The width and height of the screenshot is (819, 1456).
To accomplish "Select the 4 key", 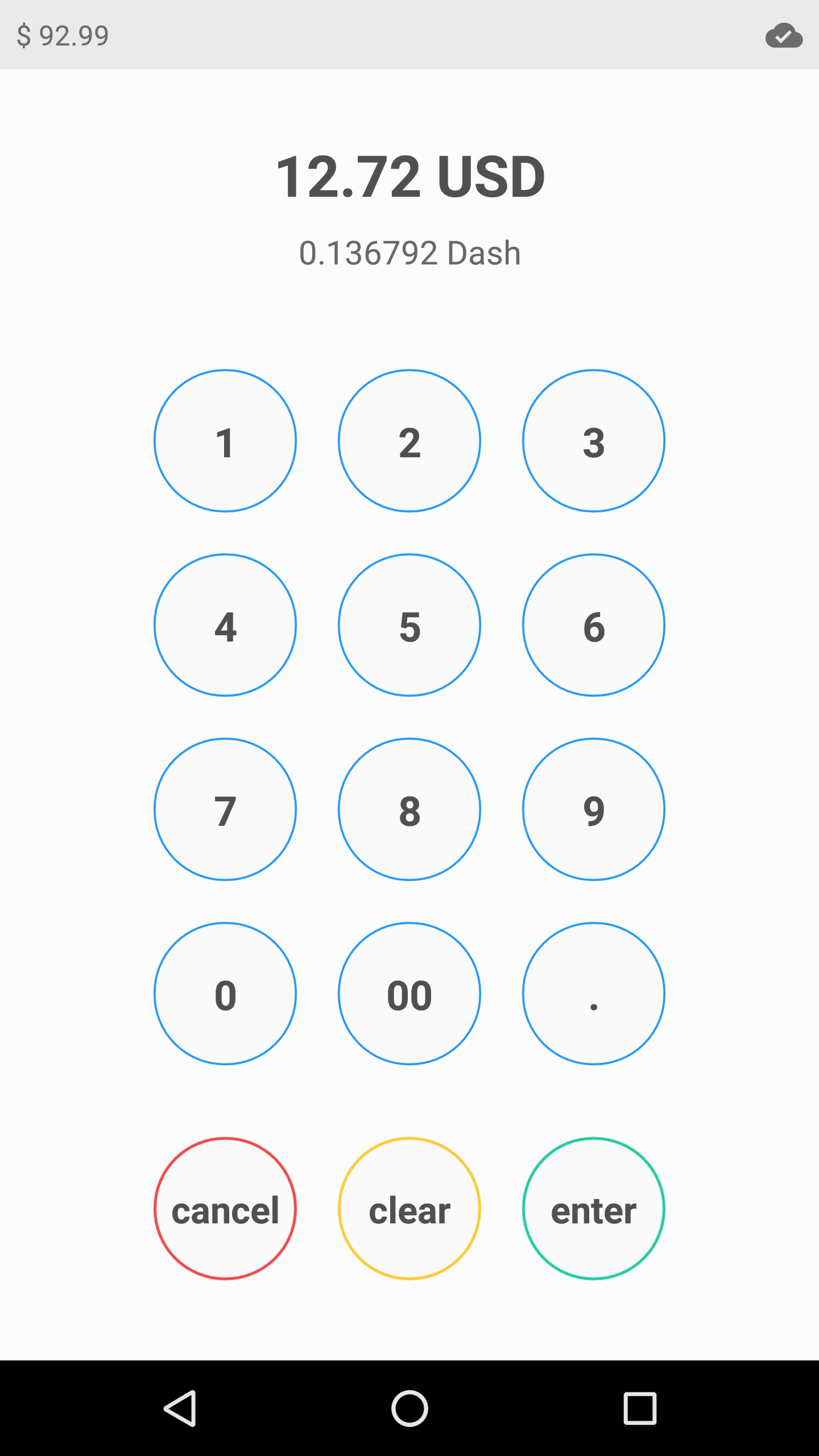I will (x=225, y=625).
